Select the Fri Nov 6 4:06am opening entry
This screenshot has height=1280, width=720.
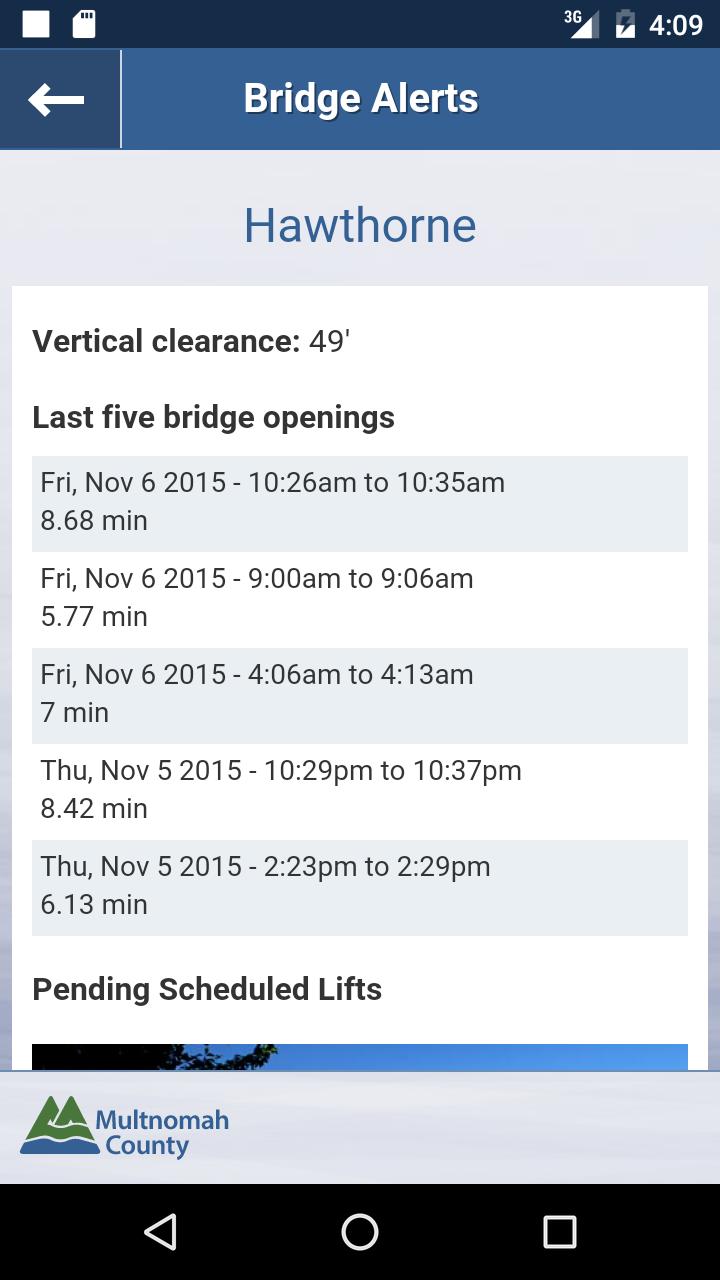360,694
